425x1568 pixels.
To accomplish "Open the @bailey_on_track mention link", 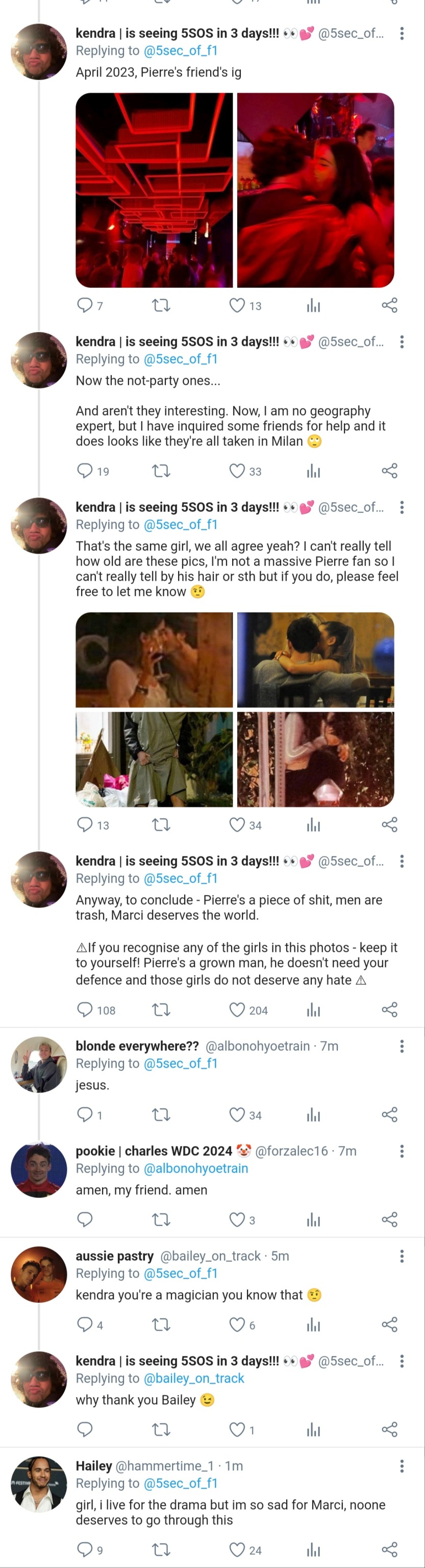I will (x=193, y=1378).
